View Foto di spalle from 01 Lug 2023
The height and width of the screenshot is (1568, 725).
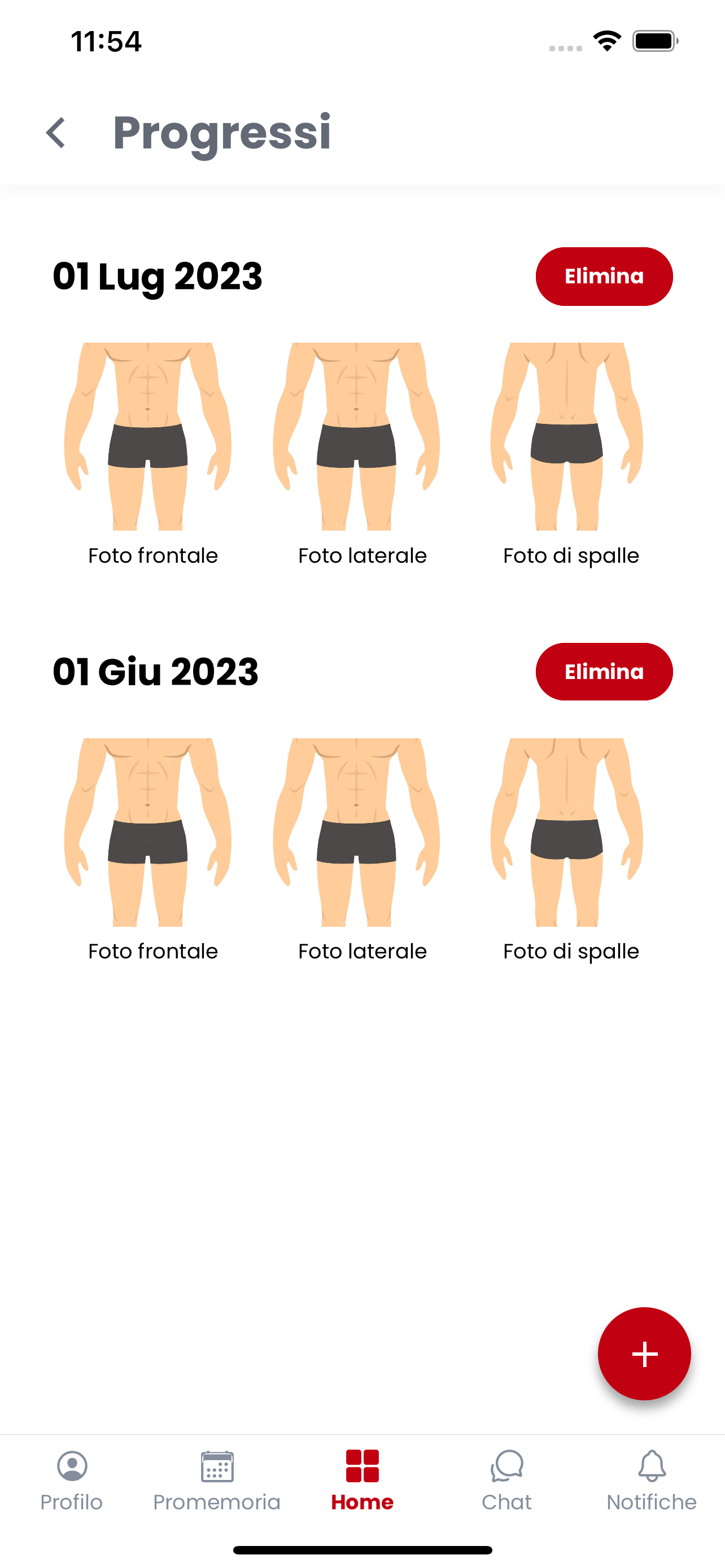click(567, 436)
